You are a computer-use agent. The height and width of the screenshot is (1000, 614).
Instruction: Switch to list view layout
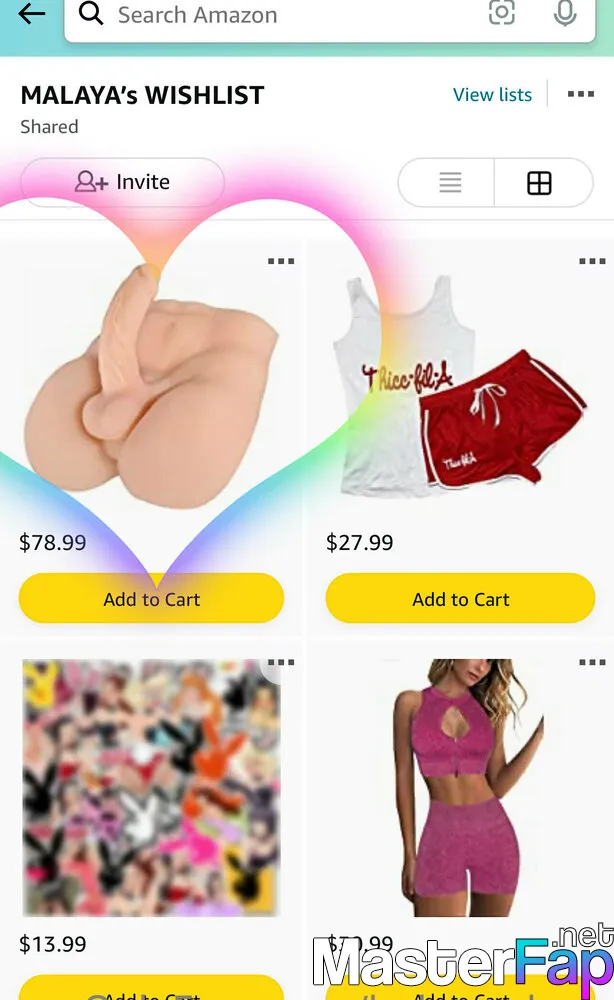[449, 182]
